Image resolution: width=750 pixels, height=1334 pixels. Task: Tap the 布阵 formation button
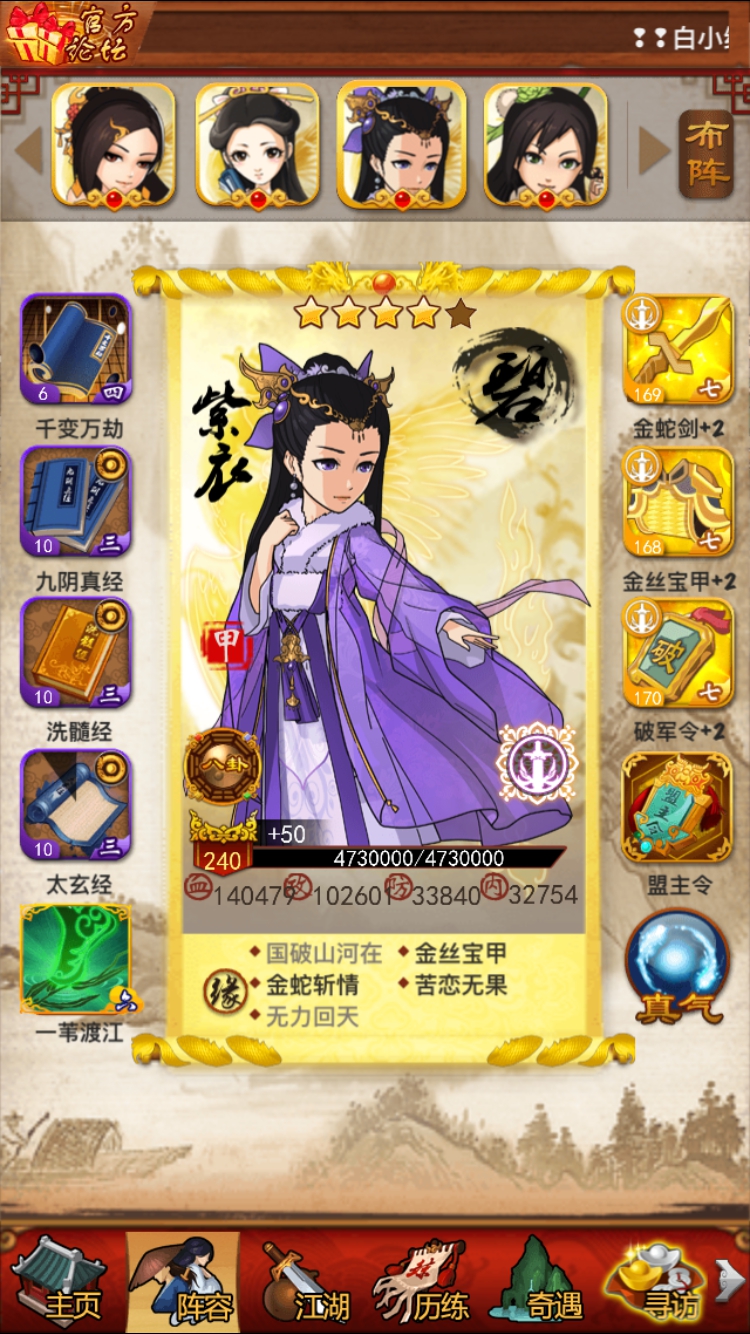[x=705, y=150]
